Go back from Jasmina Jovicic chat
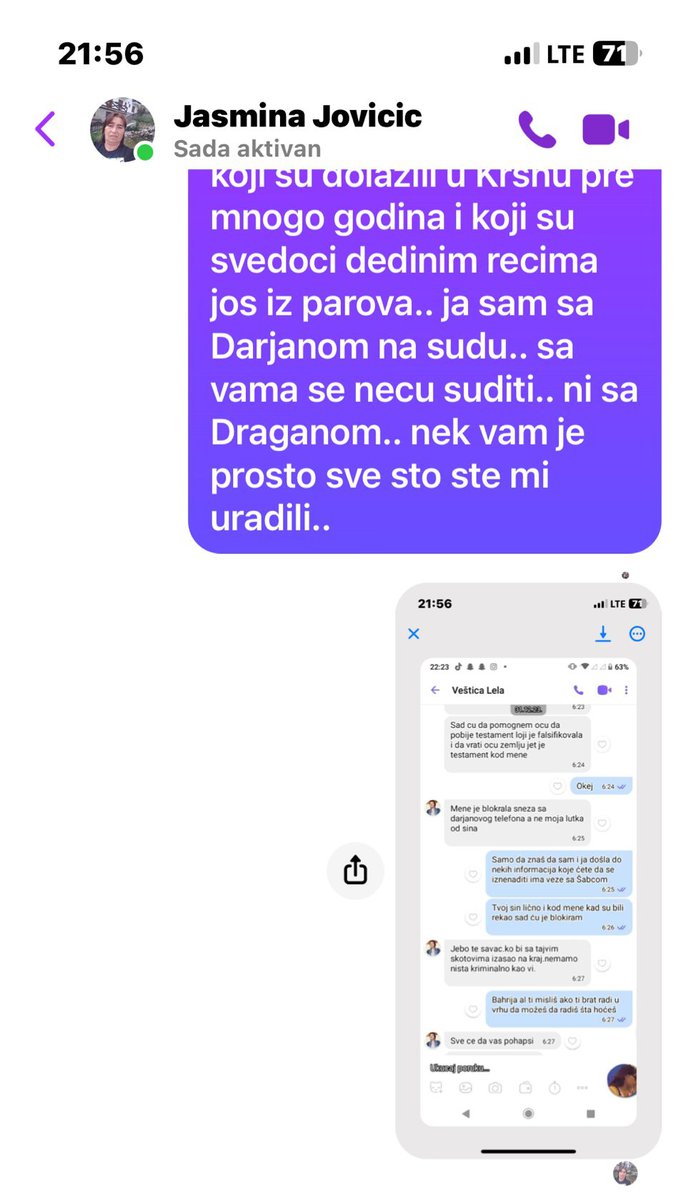Screen dimensions: 676x1201 point(45,129)
